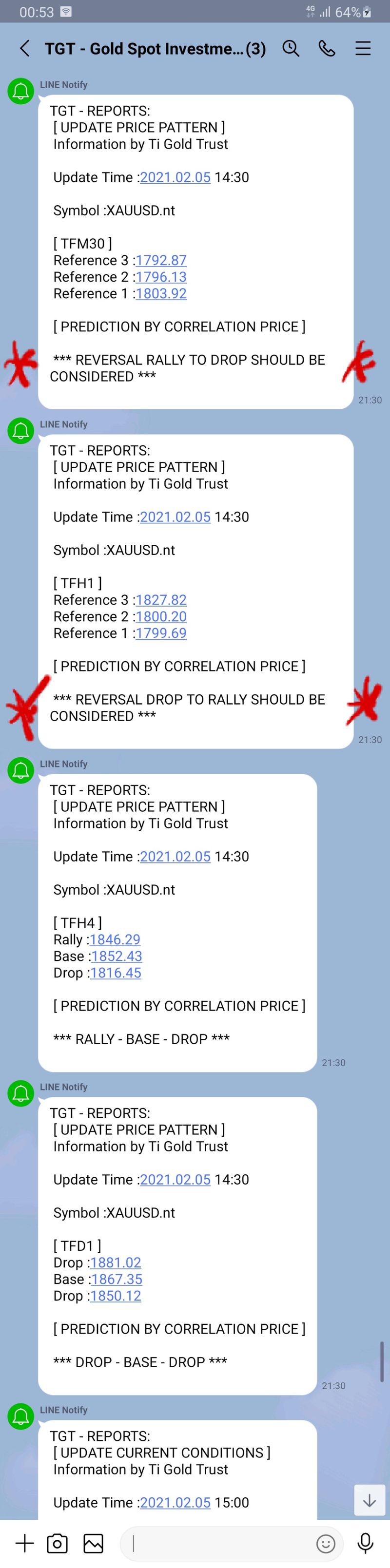
Task: Focus the message input field
Action: point(219,1543)
